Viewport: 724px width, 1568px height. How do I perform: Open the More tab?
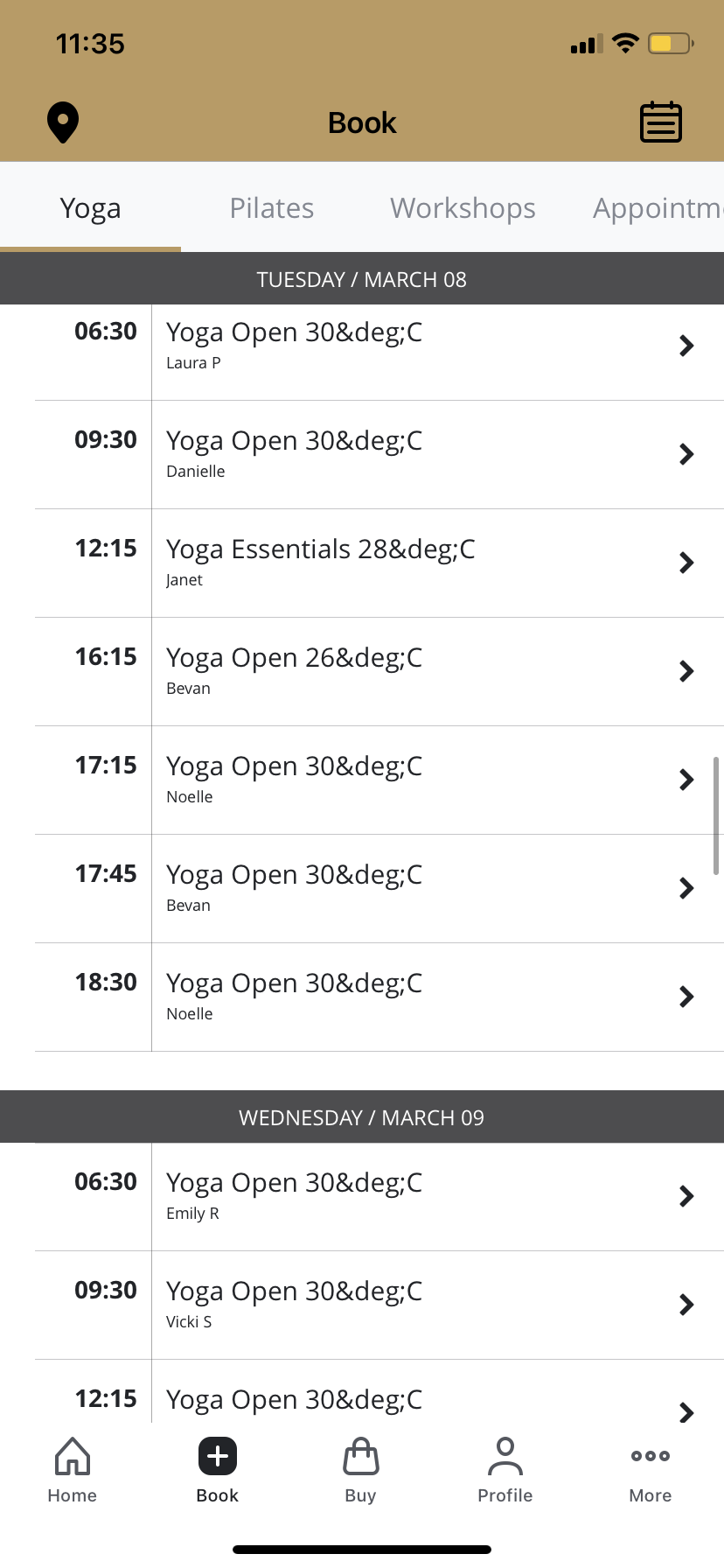pyautogui.click(x=651, y=1472)
